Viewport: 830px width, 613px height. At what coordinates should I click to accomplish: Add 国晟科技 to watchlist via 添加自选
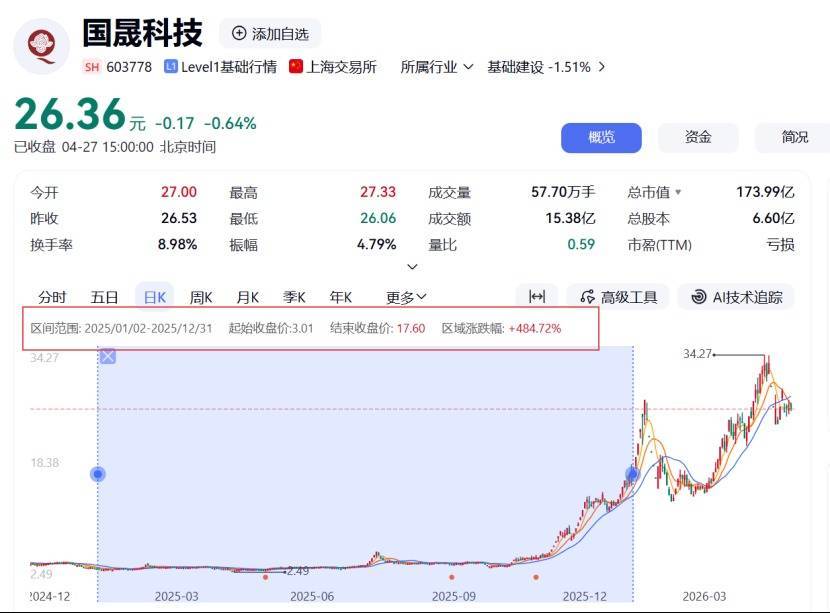tap(270, 33)
